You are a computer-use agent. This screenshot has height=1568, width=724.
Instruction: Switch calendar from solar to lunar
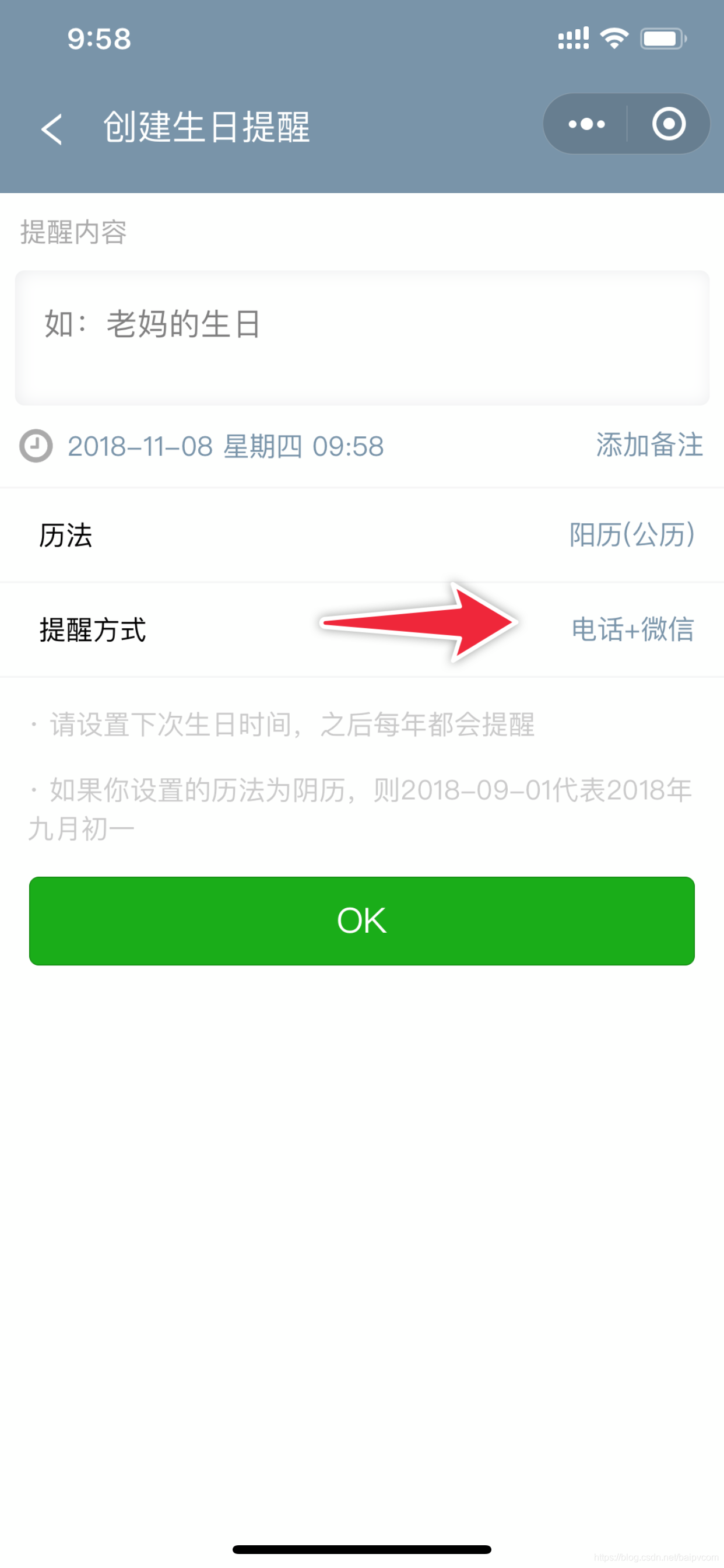click(x=631, y=534)
